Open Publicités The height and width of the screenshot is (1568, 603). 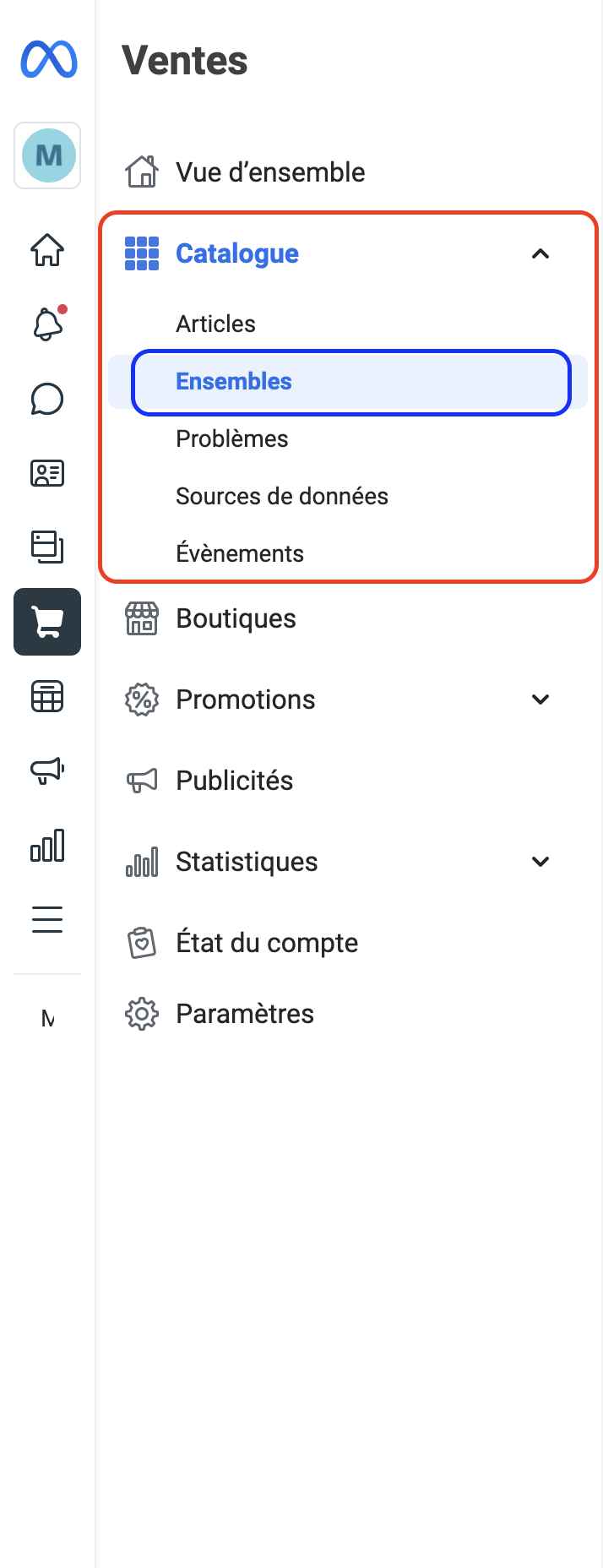click(234, 781)
